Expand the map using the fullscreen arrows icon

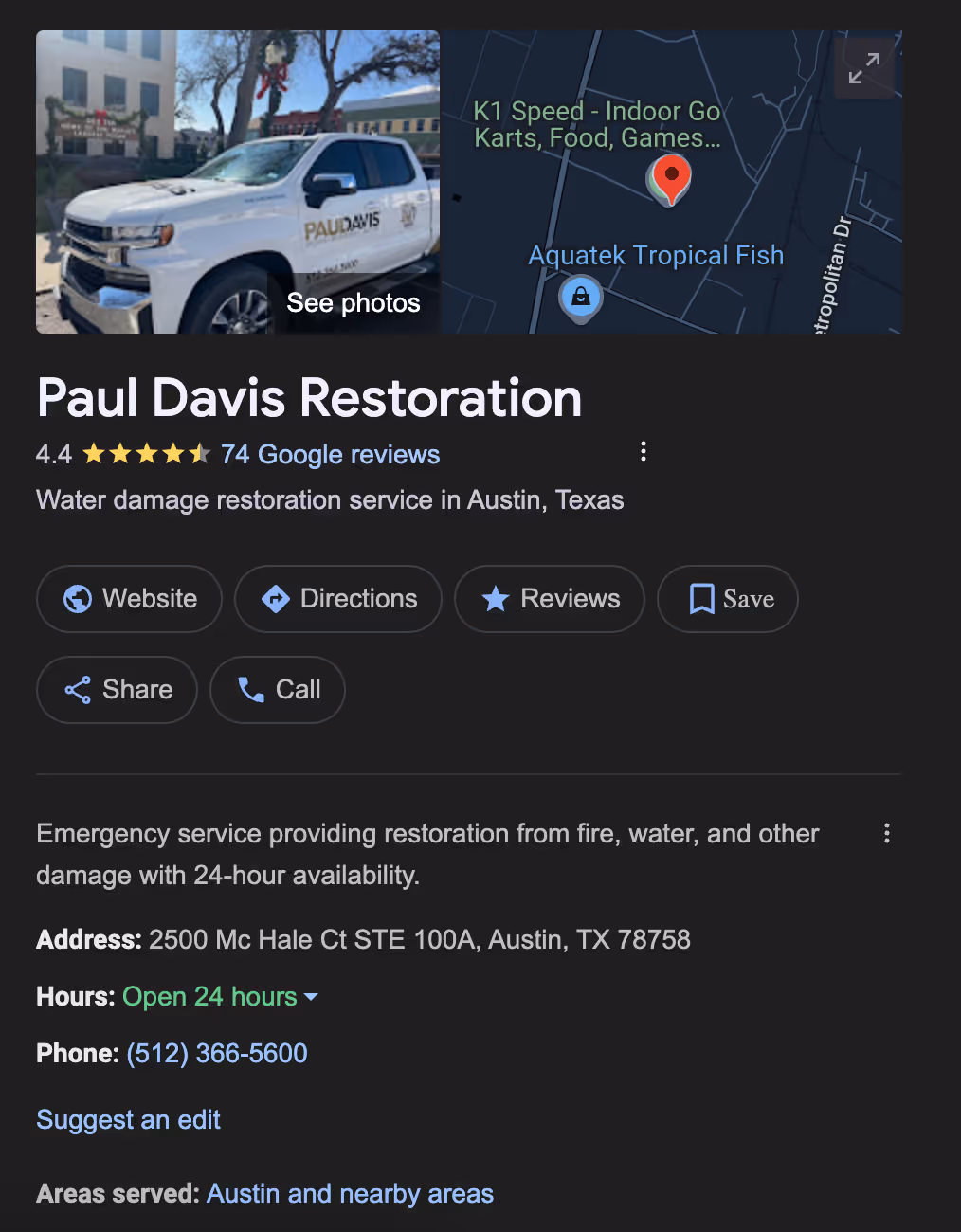[862, 68]
